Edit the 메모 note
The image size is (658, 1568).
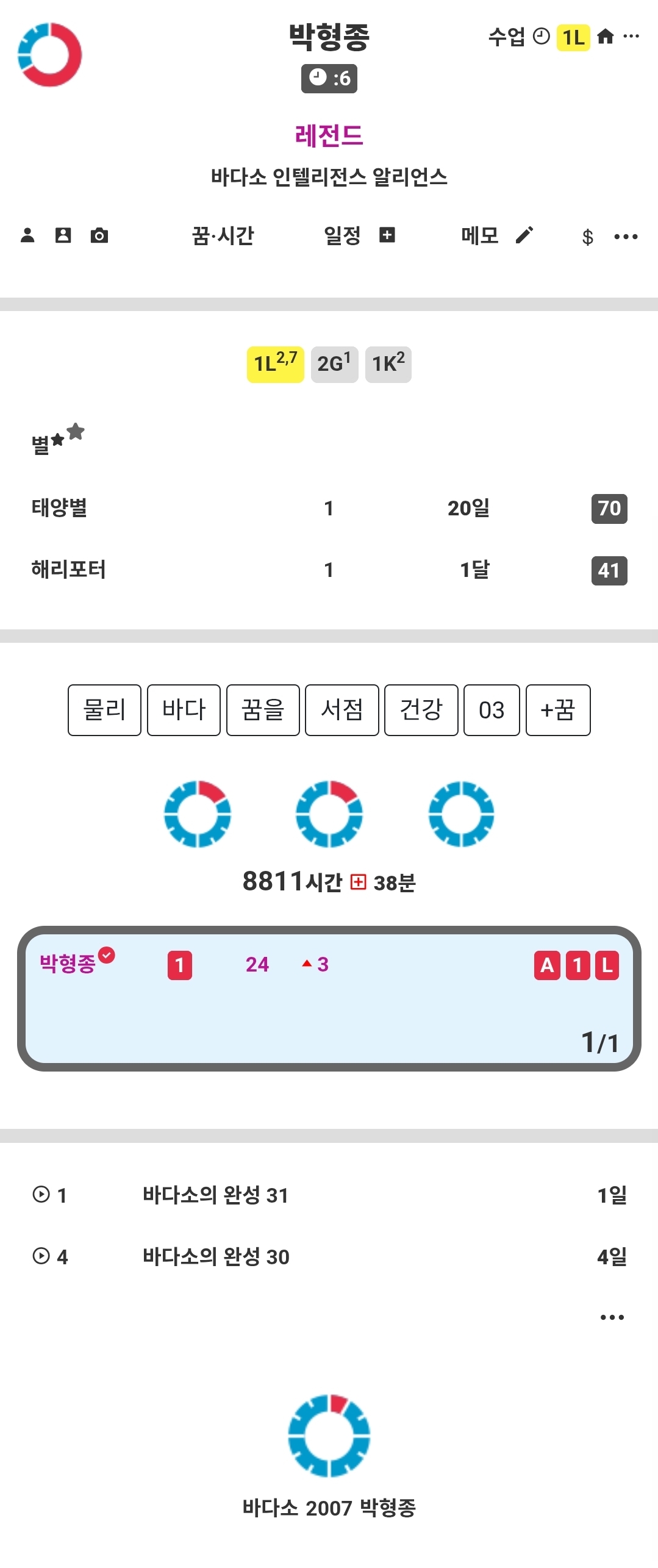click(524, 235)
